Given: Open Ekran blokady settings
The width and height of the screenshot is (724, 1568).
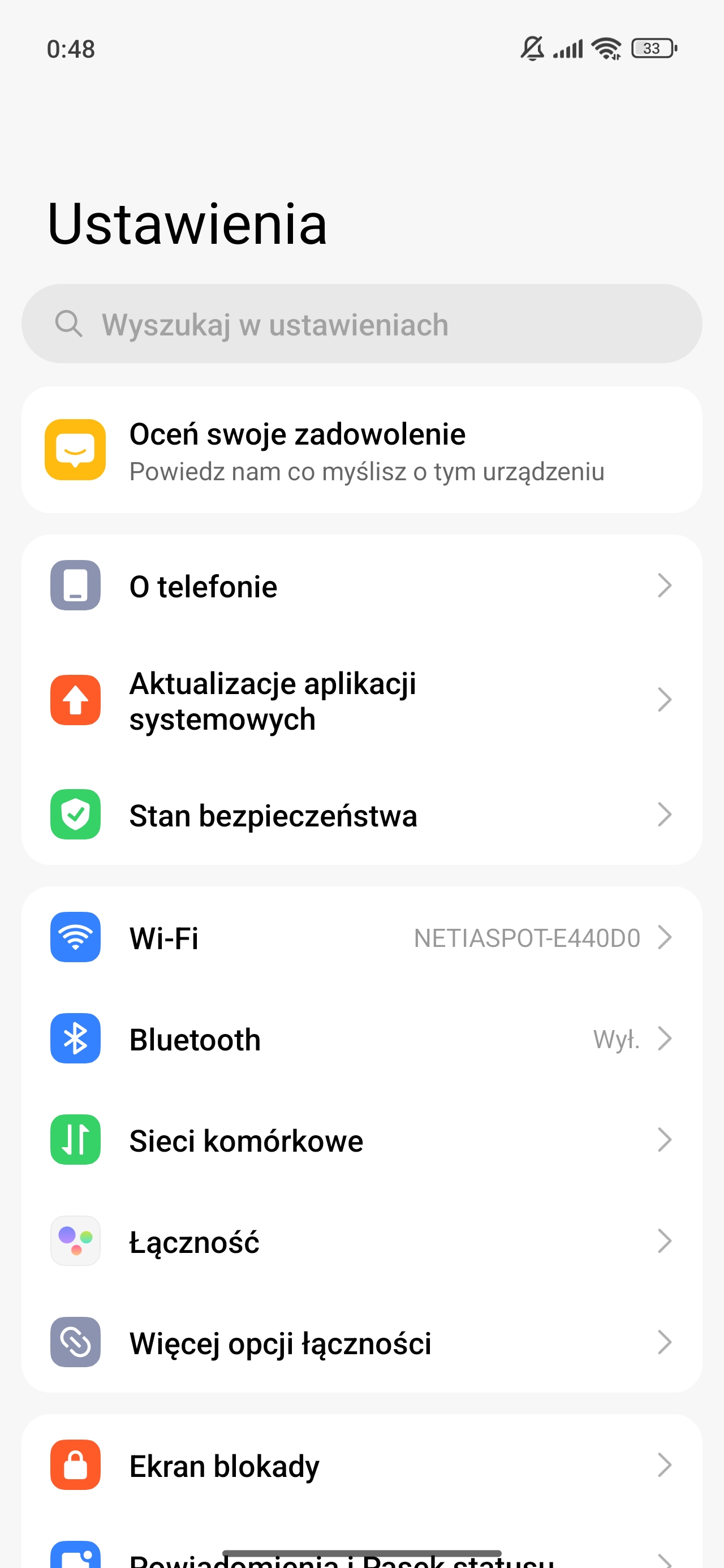Looking at the screenshot, I should coord(361,1465).
